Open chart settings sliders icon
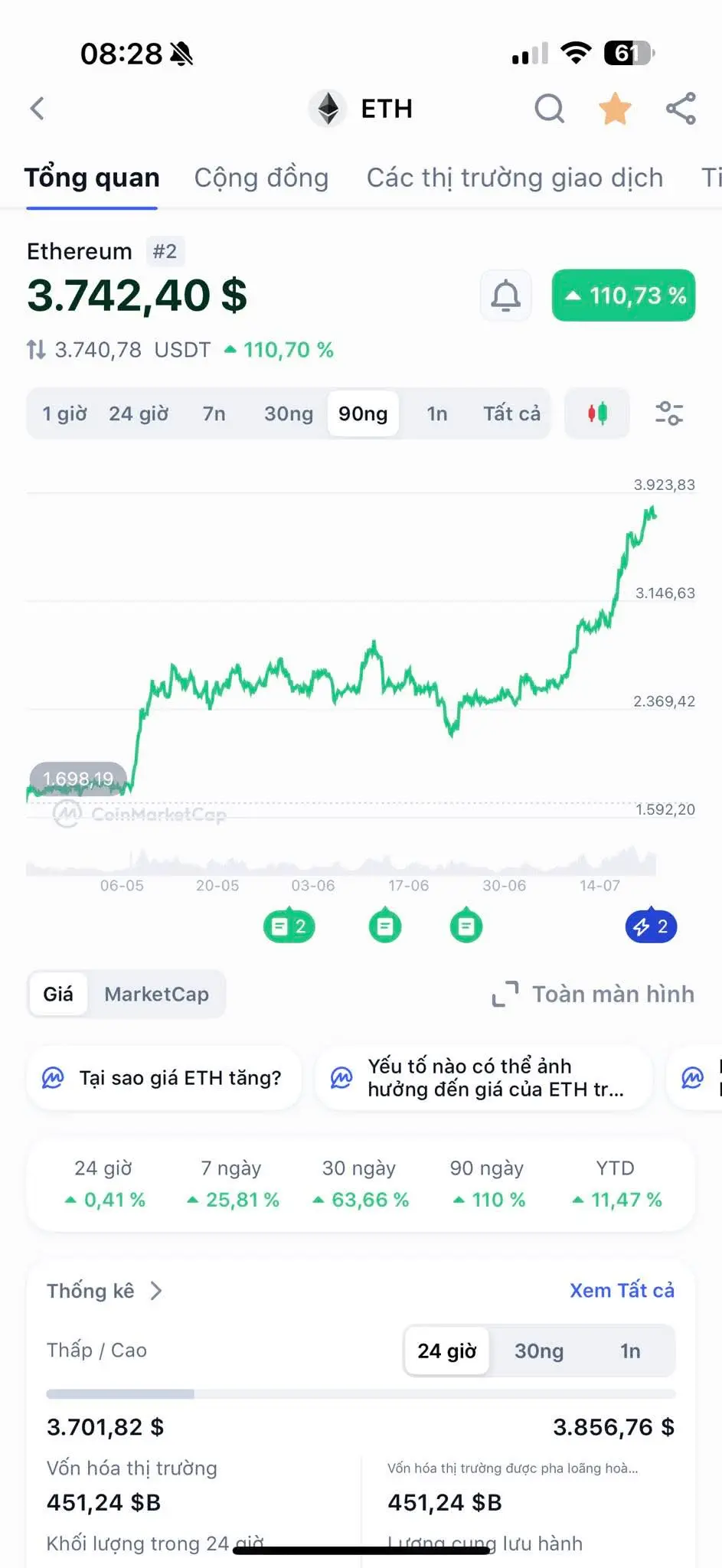The image size is (722, 1568). click(669, 414)
